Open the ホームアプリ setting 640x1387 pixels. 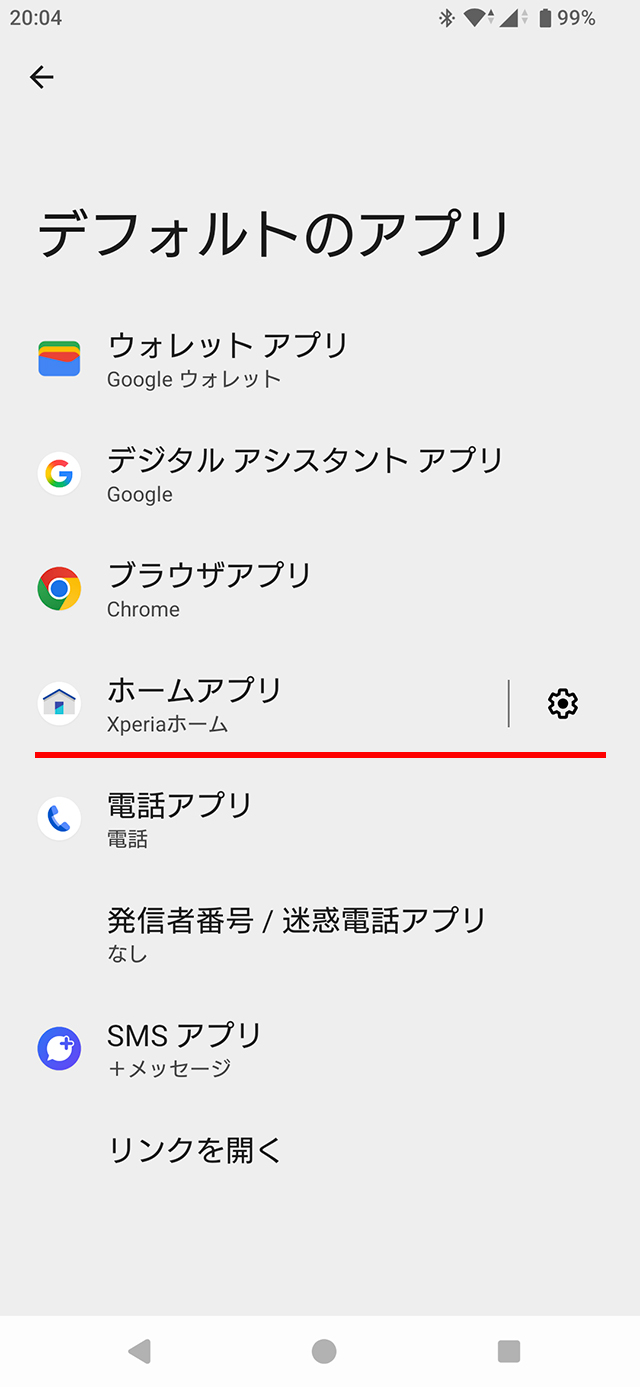coord(195,704)
